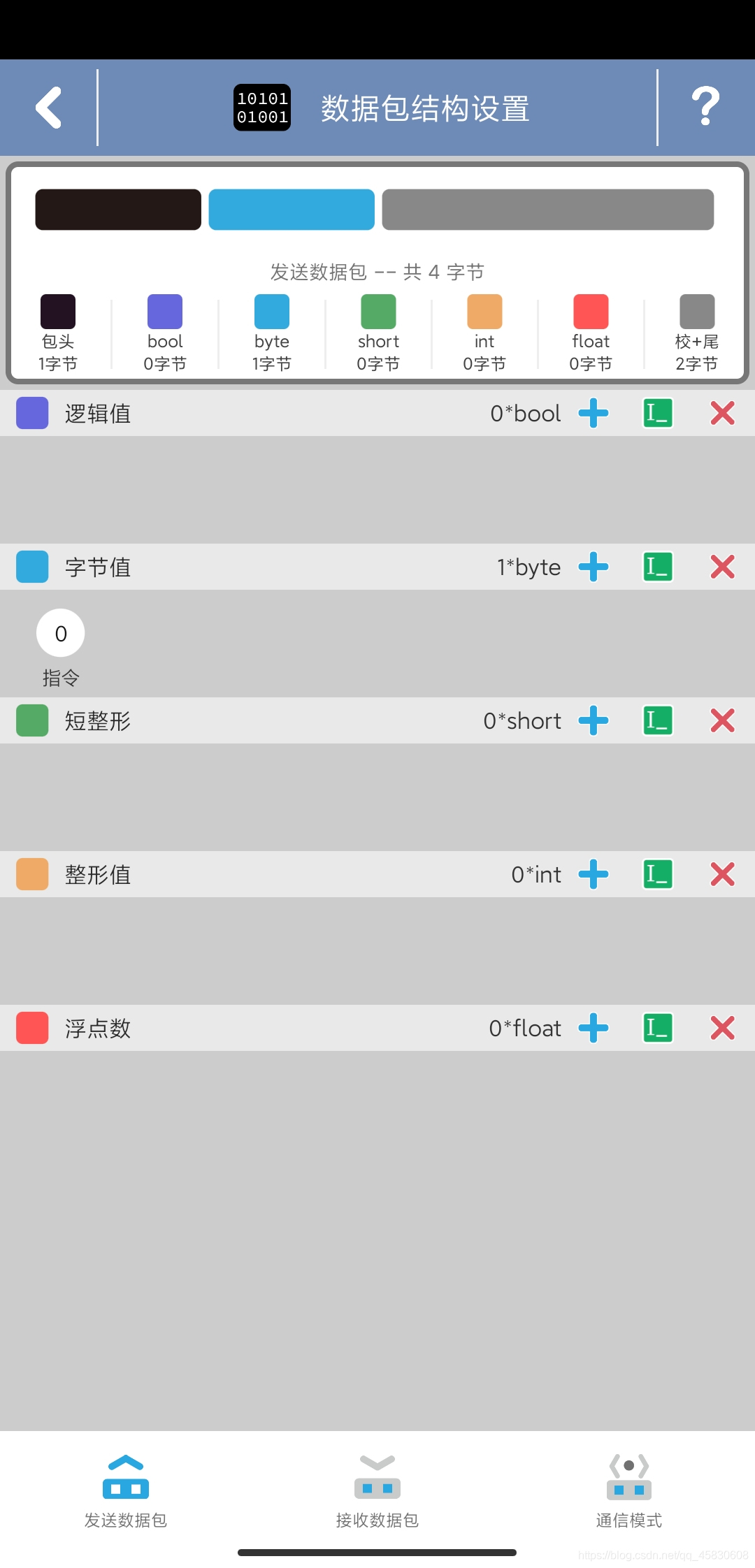Select the short type color block
The width and height of the screenshot is (755, 1568).
pyautogui.click(x=377, y=312)
